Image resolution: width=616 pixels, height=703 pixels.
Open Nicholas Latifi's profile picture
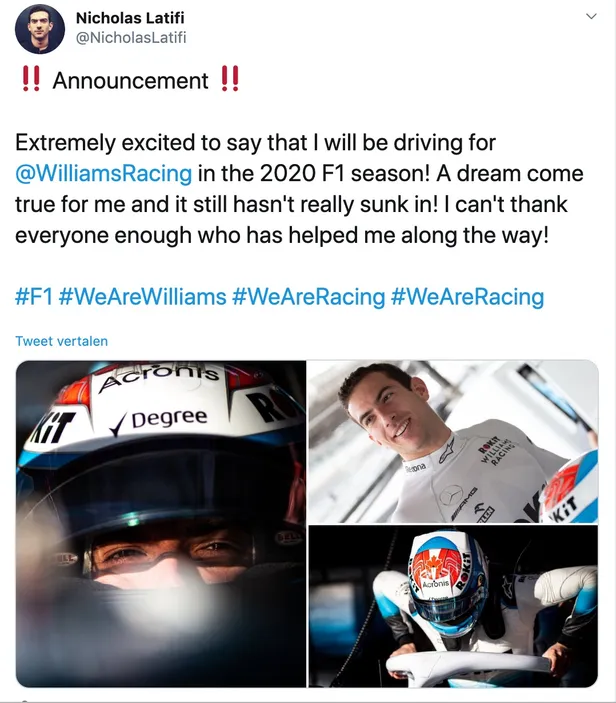pyautogui.click(x=40, y=28)
